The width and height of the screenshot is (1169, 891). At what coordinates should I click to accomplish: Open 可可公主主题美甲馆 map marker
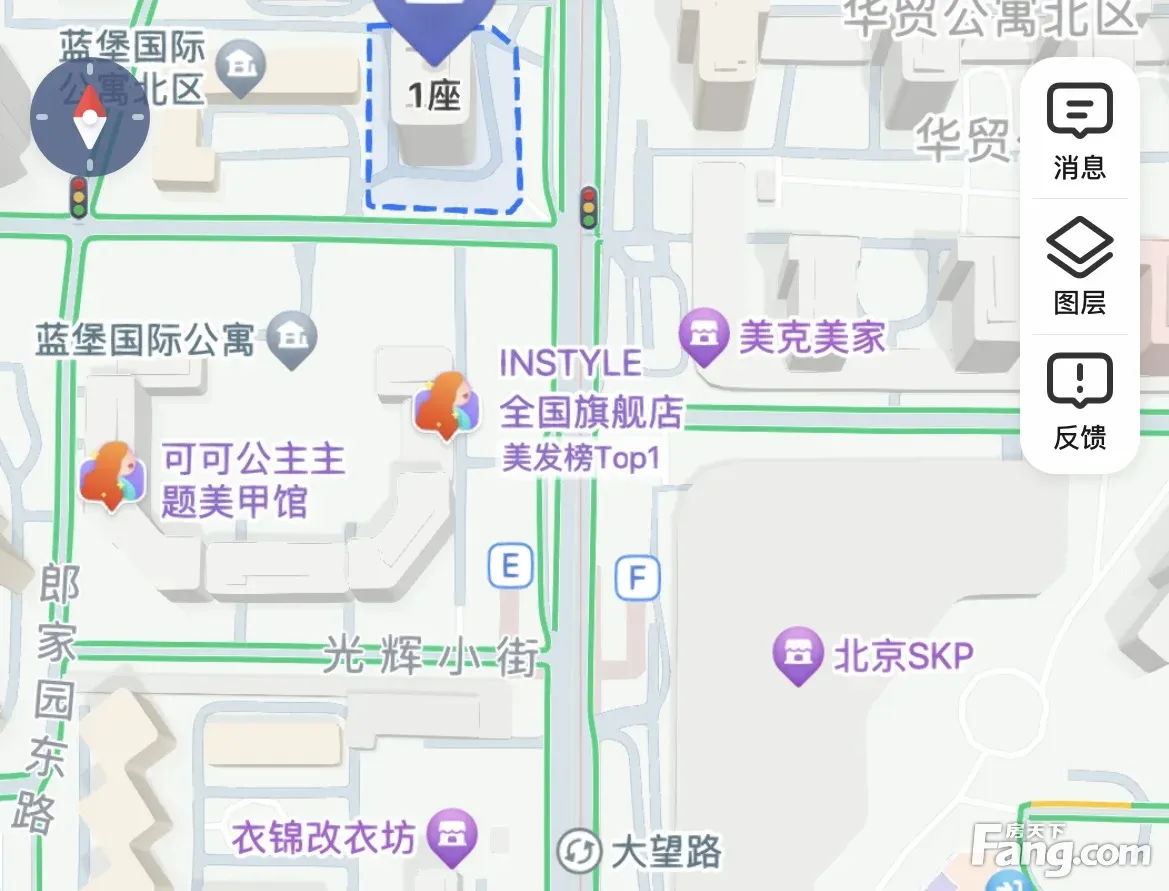point(112,475)
